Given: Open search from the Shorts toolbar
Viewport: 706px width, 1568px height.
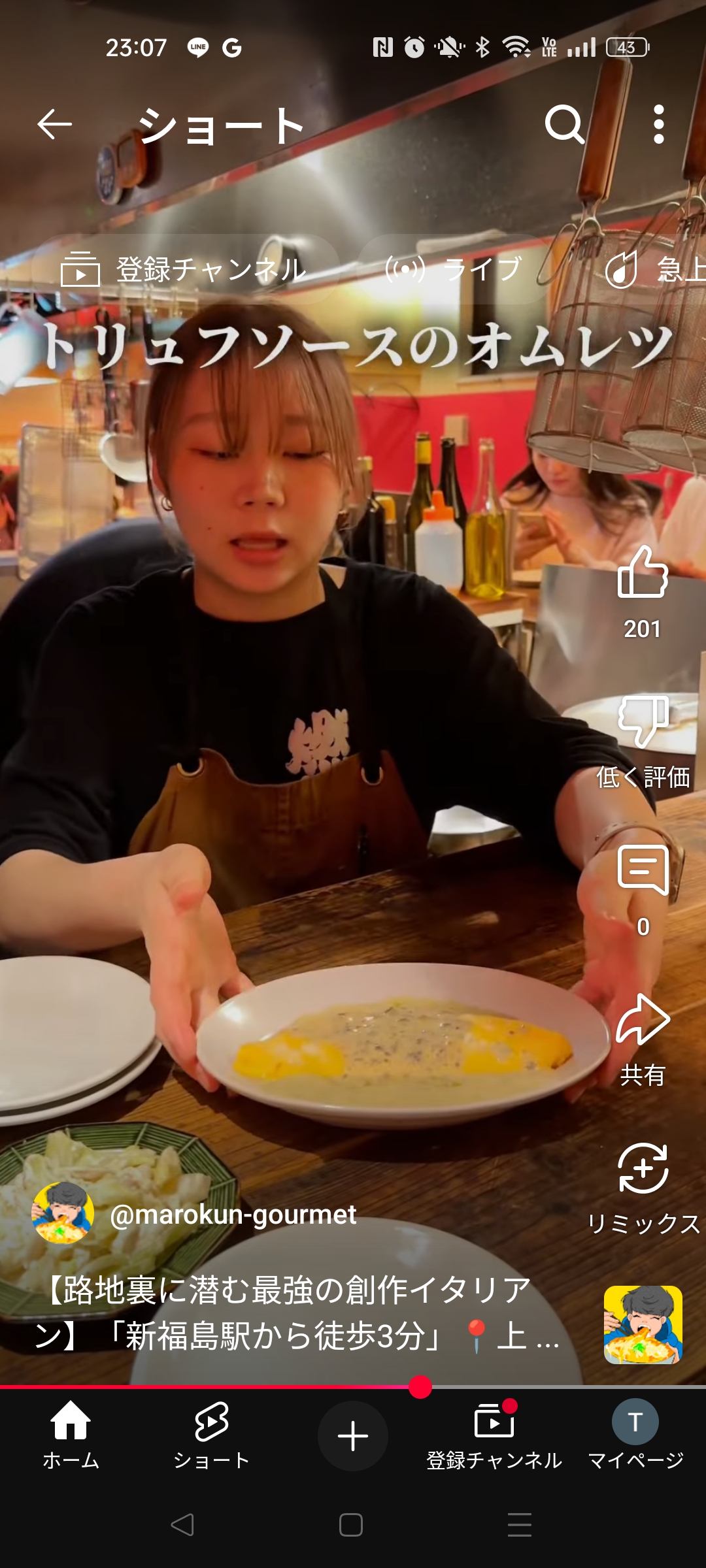Looking at the screenshot, I should (x=565, y=124).
